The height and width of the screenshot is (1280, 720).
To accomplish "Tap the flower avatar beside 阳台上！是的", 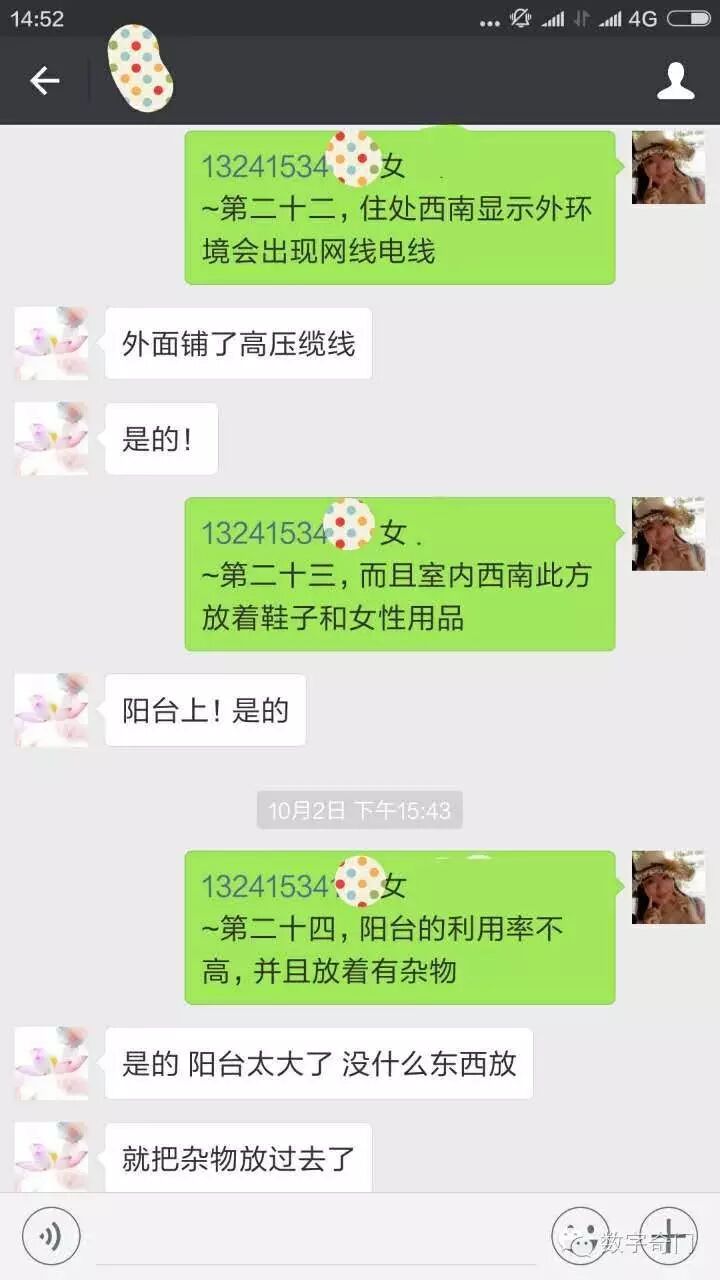I will (x=50, y=710).
